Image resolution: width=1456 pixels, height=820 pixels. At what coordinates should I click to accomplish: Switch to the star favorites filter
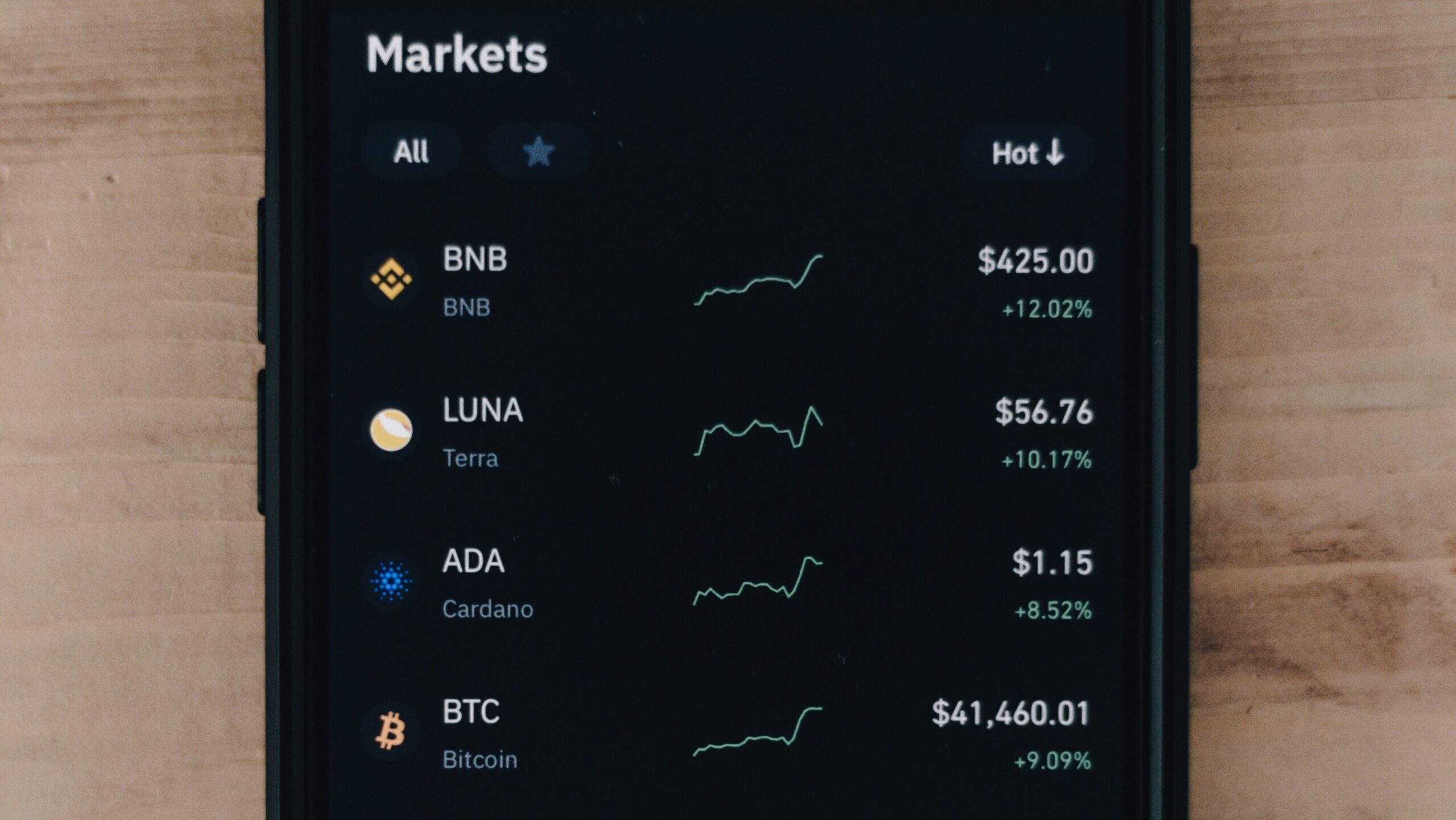point(538,152)
